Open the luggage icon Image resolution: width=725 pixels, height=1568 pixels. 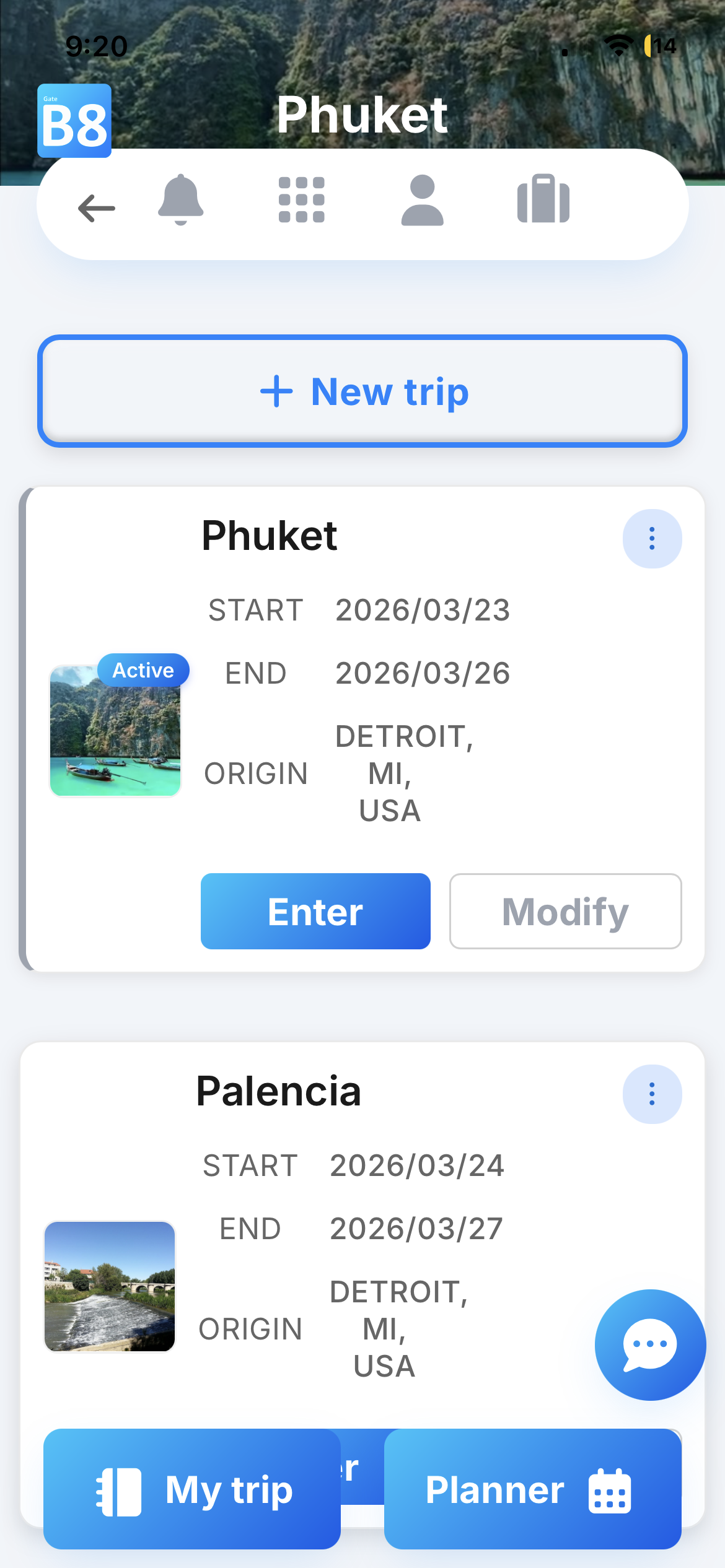click(543, 200)
